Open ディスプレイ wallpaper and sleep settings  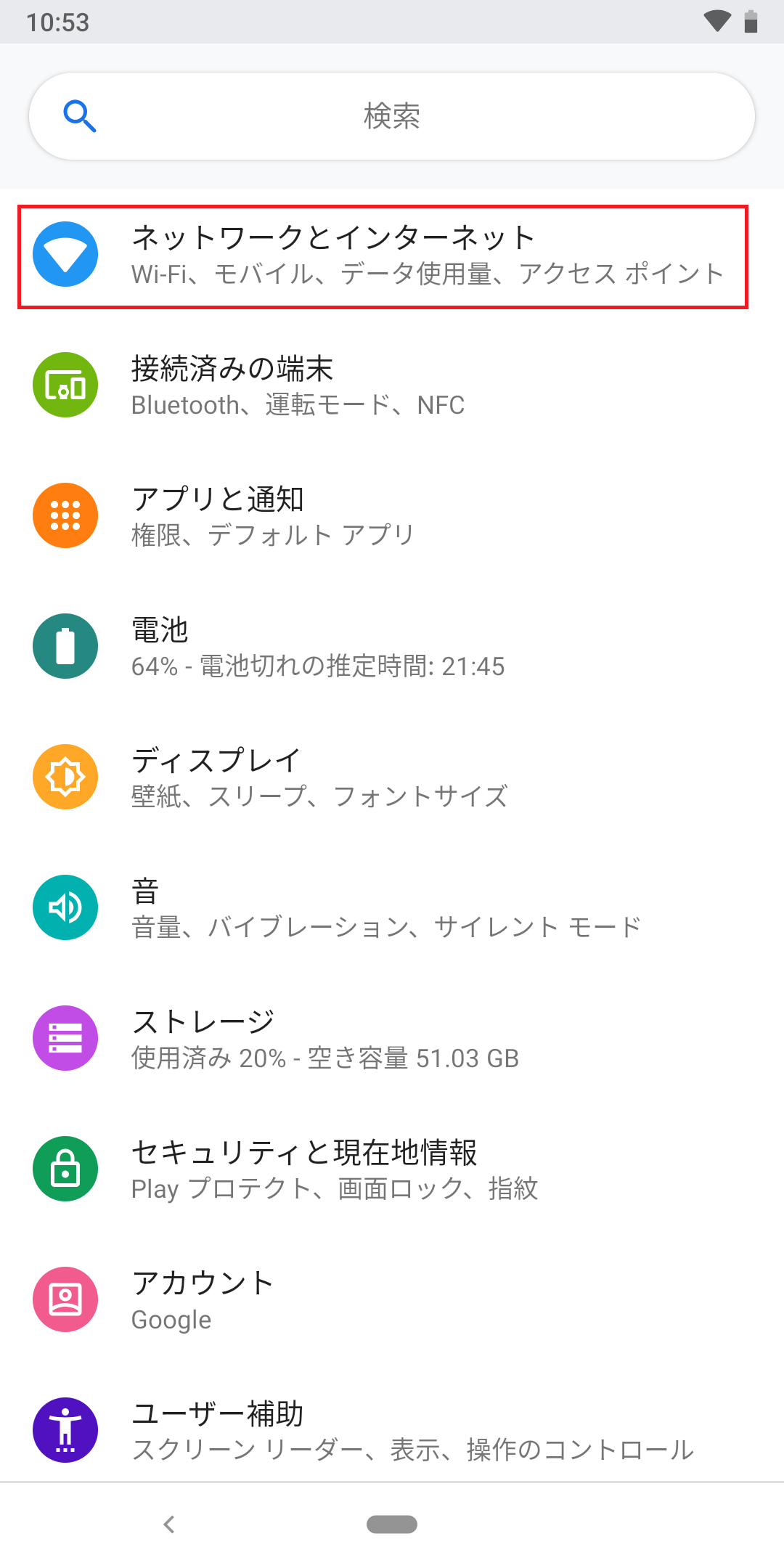tap(392, 777)
